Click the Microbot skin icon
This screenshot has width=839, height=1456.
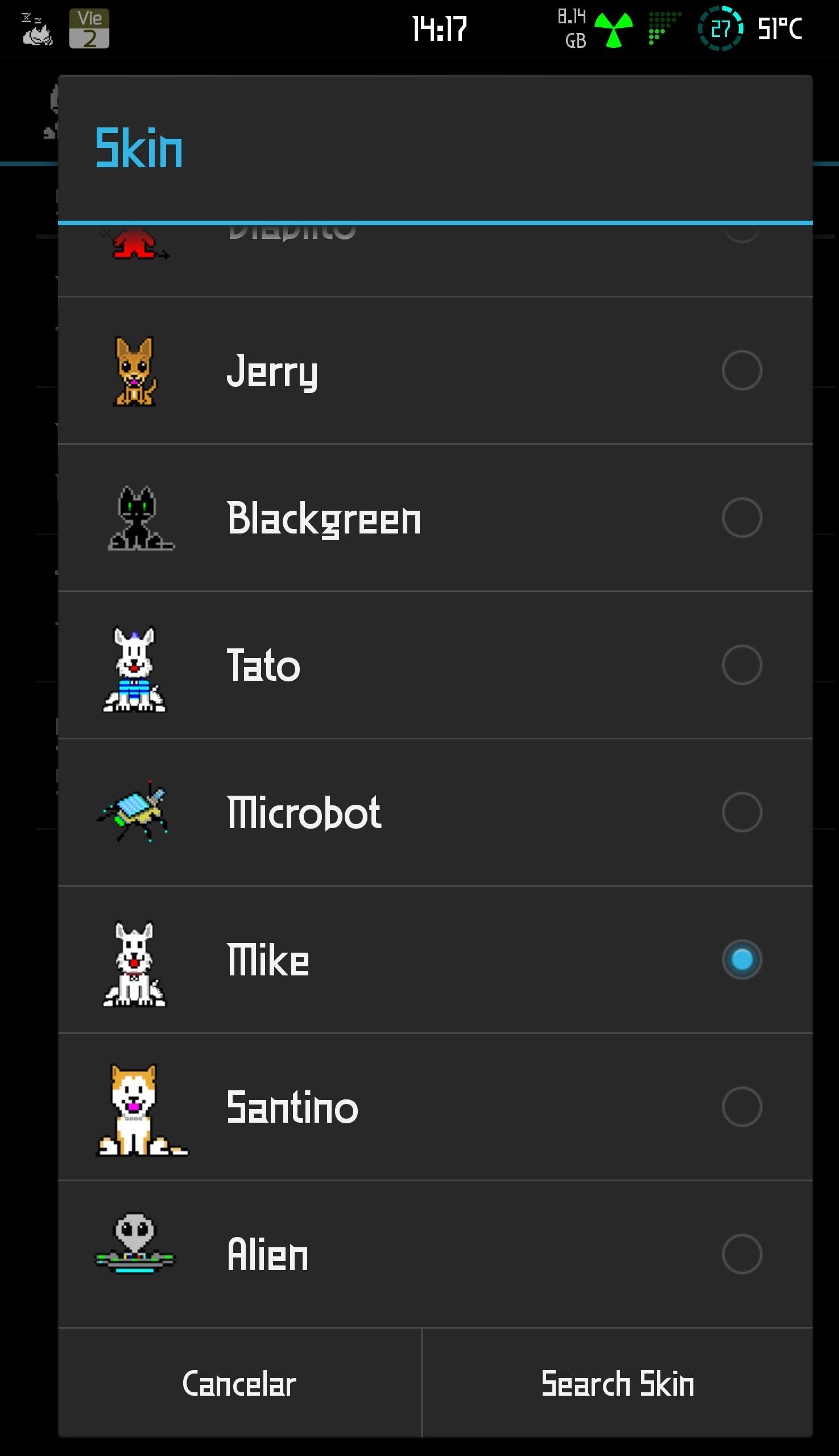pyautogui.click(x=137, y=812)
